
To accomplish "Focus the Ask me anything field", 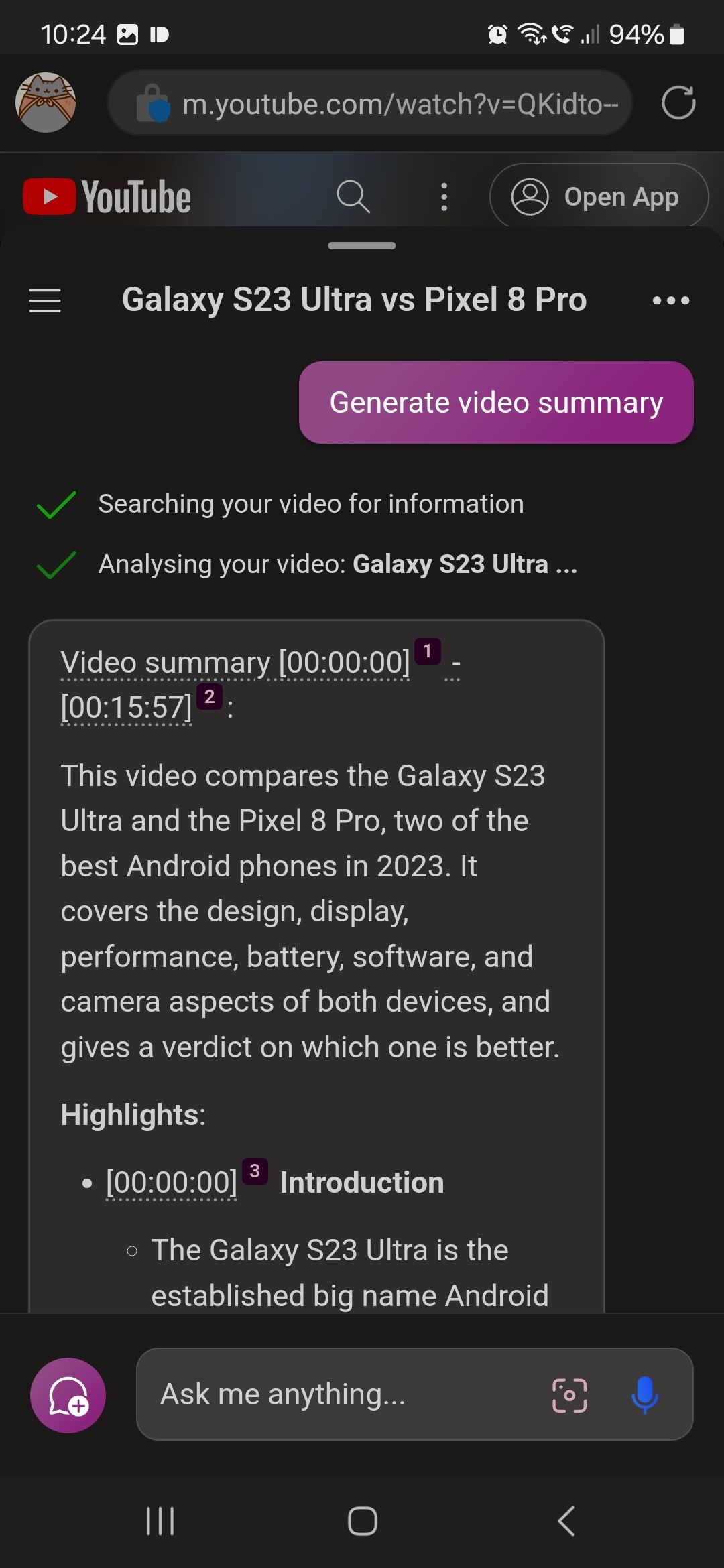I will [x=335, y=1394].
